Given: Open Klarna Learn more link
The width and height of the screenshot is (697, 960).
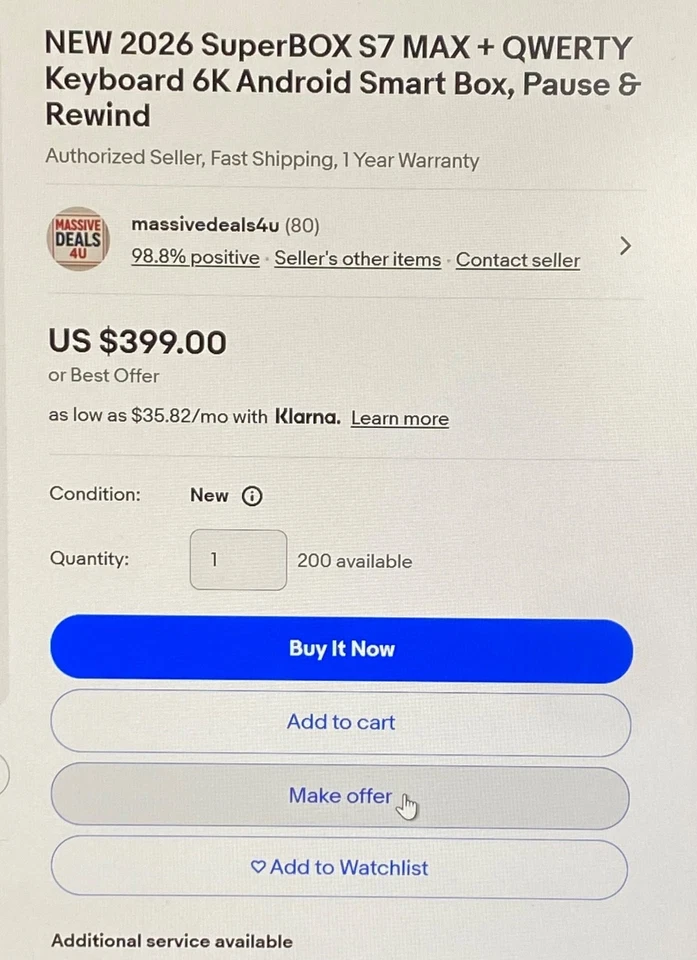Looking at the screenshot, I should [399, 419].
